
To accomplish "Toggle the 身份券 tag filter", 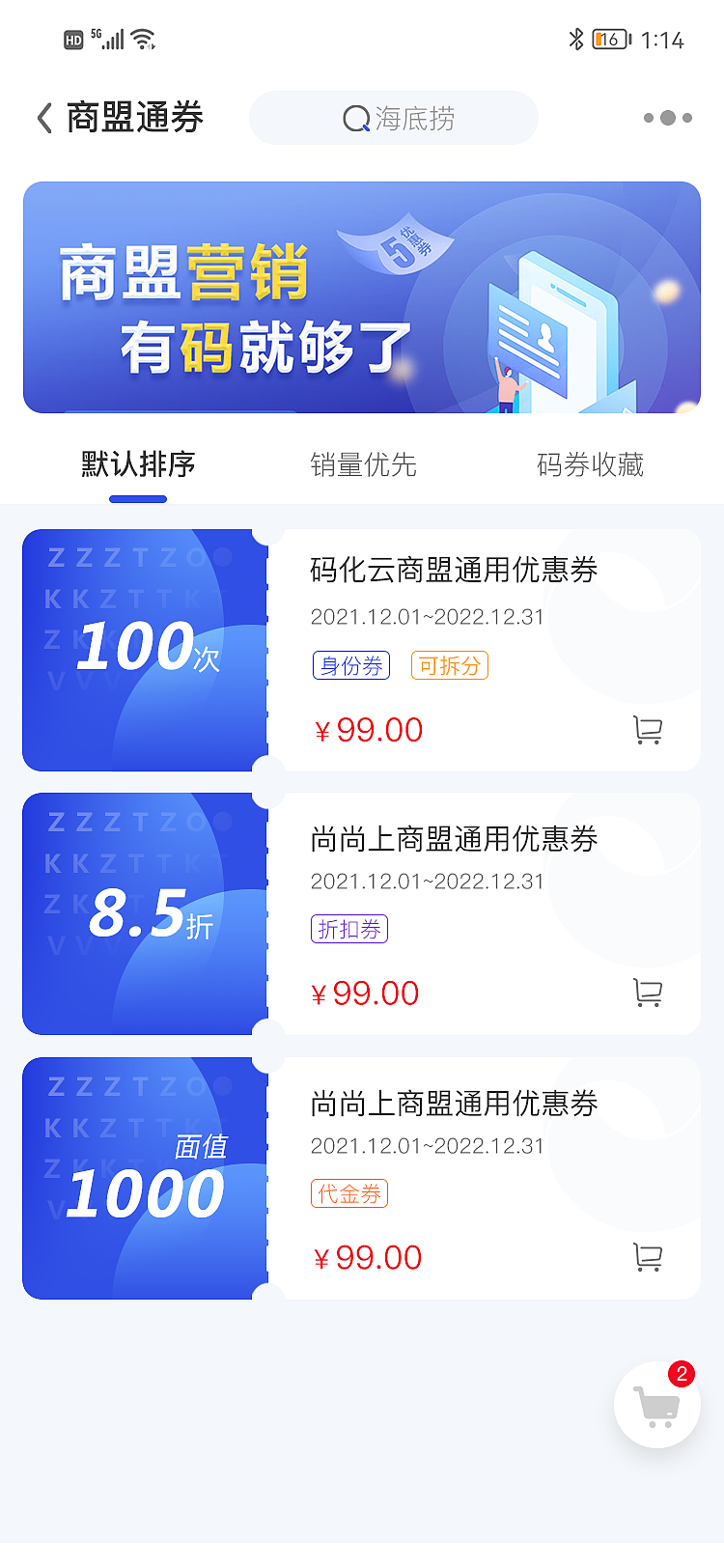I will point(350,664).
